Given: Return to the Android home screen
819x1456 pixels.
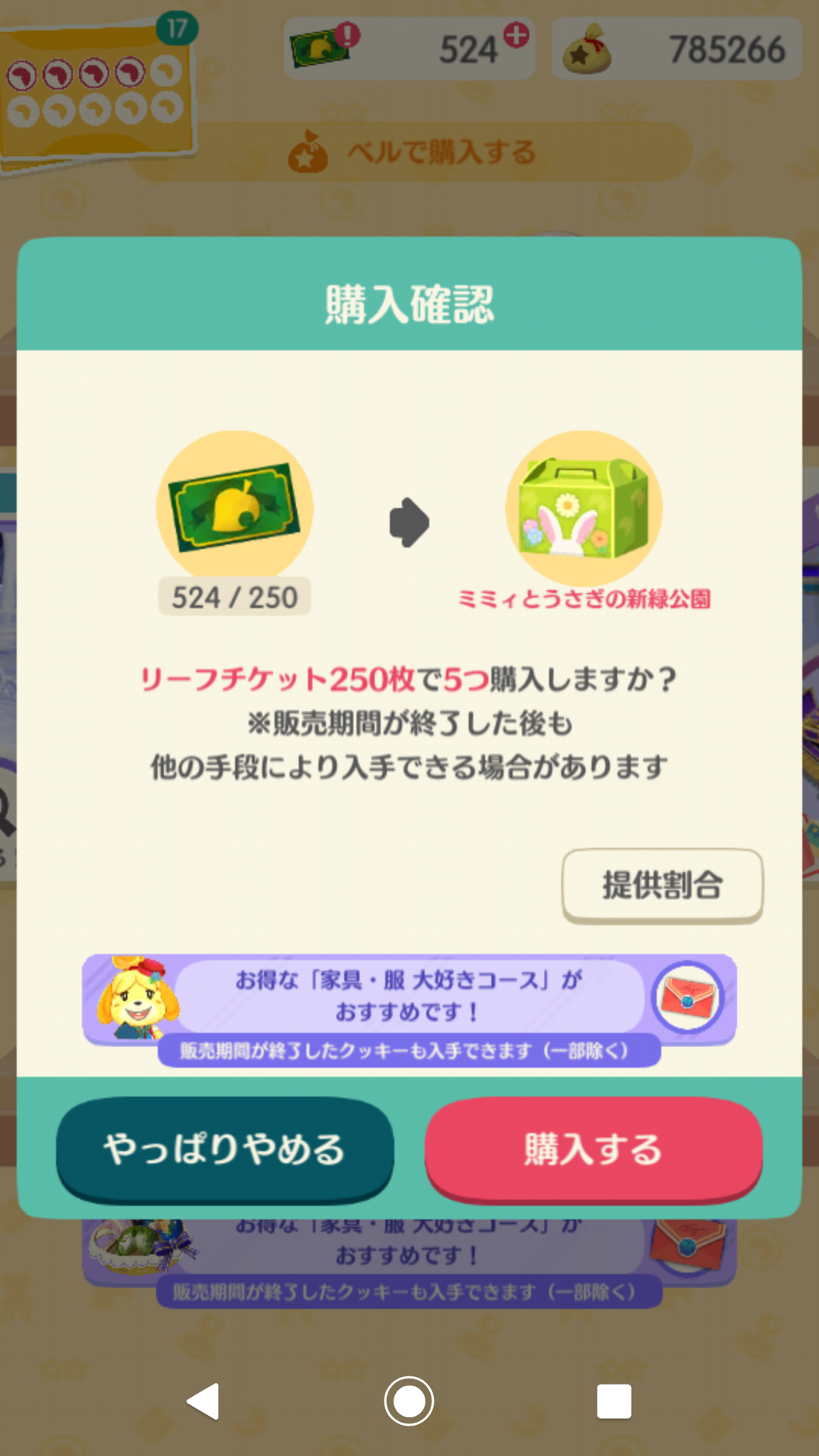Looking at the screenshot, I should click(x=409, y=1401).
